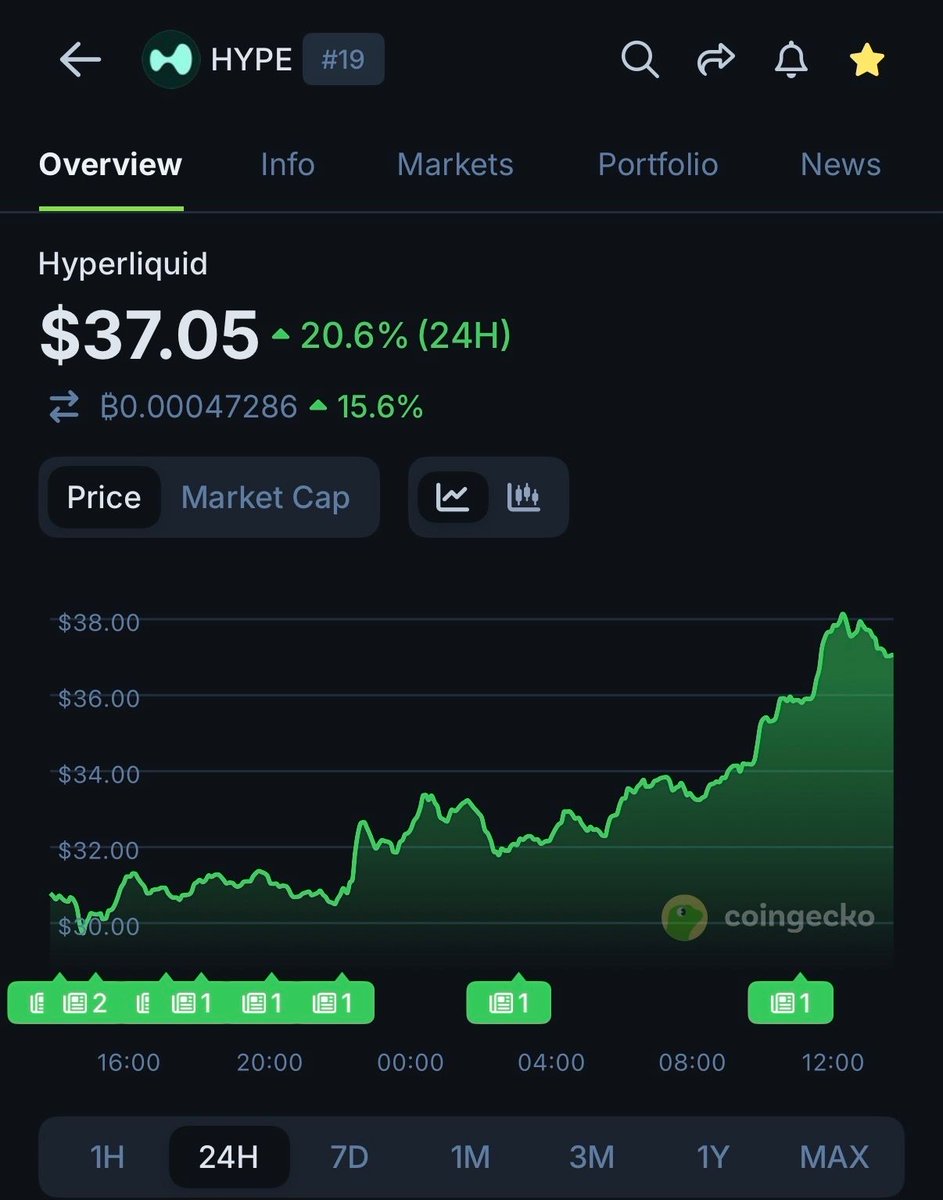Switch to the Info tab
This screenshot has width=943, height=1200.
287,164
